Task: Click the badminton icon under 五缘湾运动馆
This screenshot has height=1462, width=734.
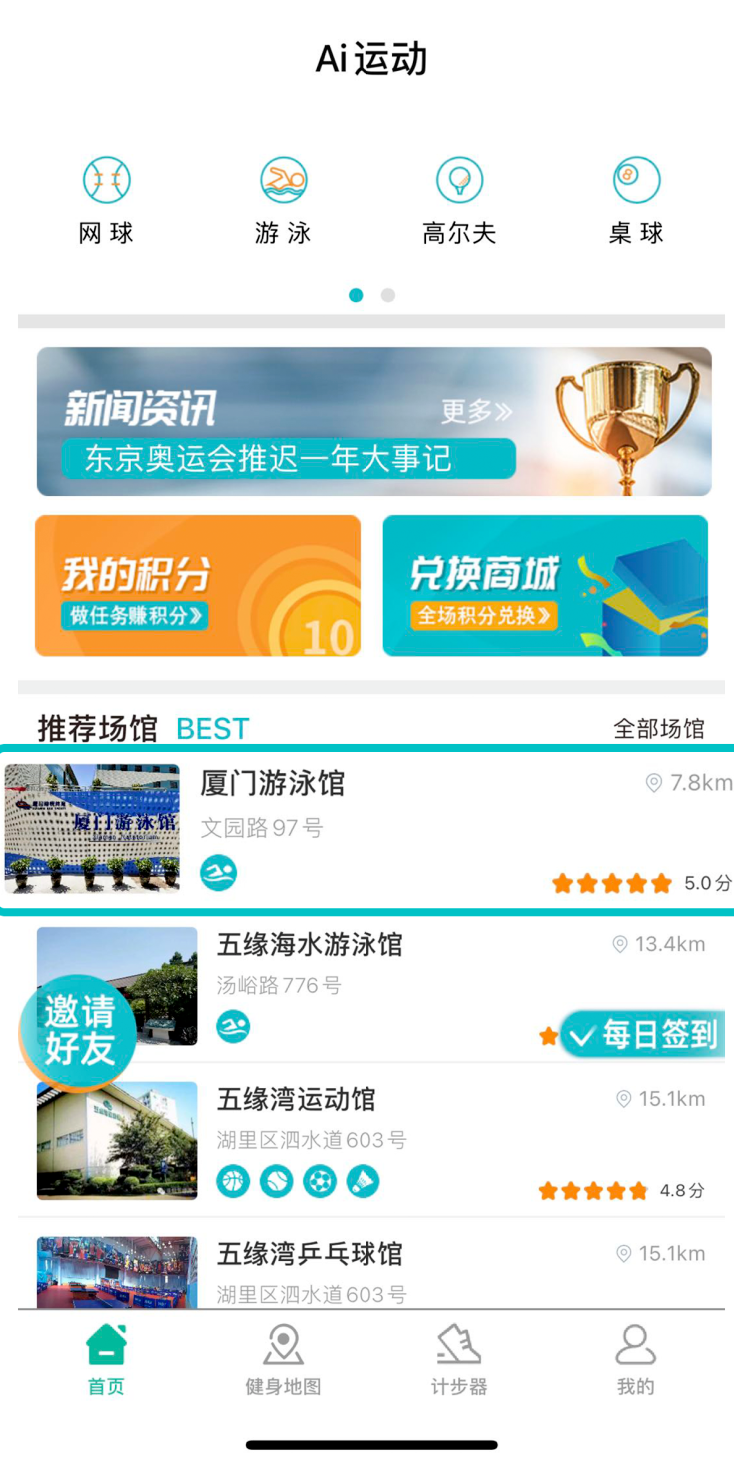Action: point(363,1181)
